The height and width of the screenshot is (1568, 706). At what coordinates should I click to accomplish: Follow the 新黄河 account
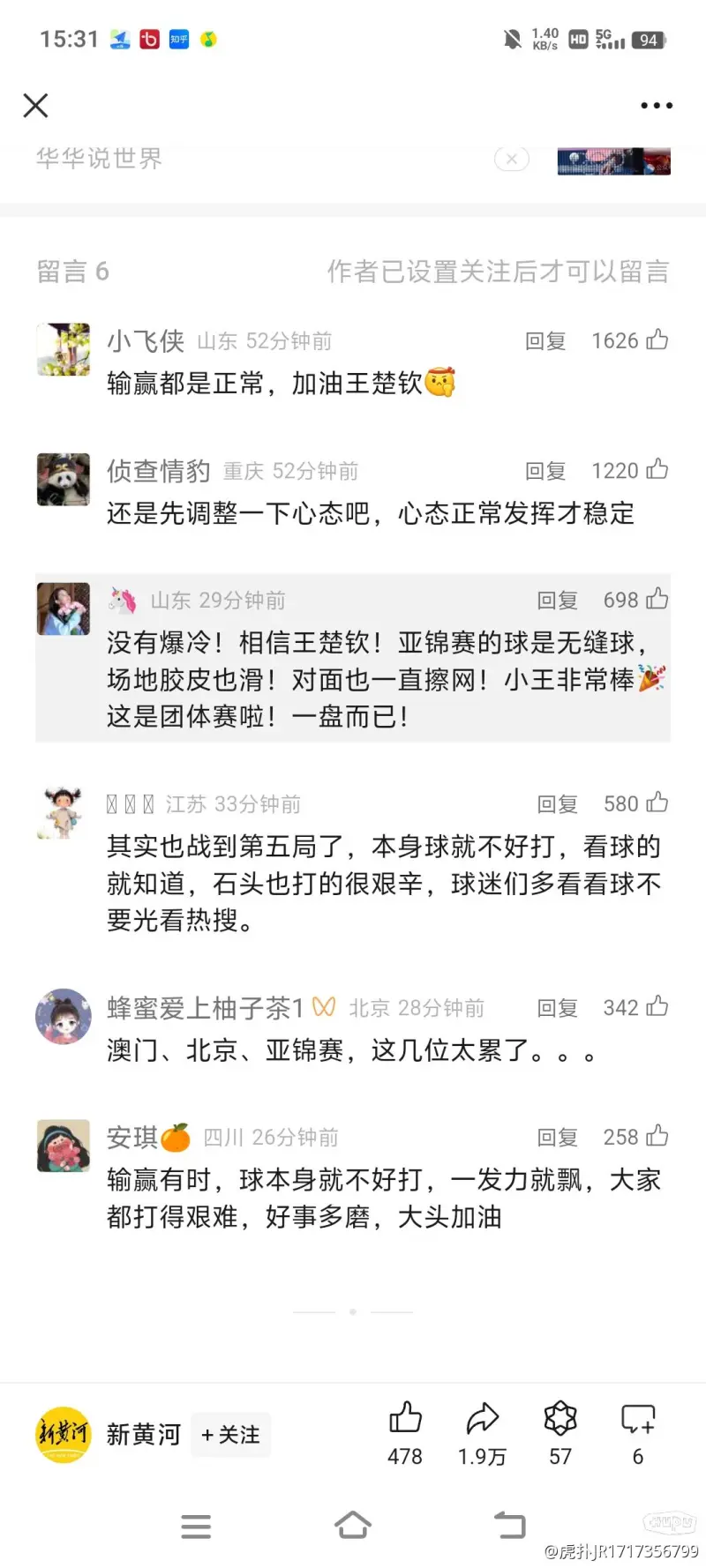pyautogui.click(x=231, y=1435)
